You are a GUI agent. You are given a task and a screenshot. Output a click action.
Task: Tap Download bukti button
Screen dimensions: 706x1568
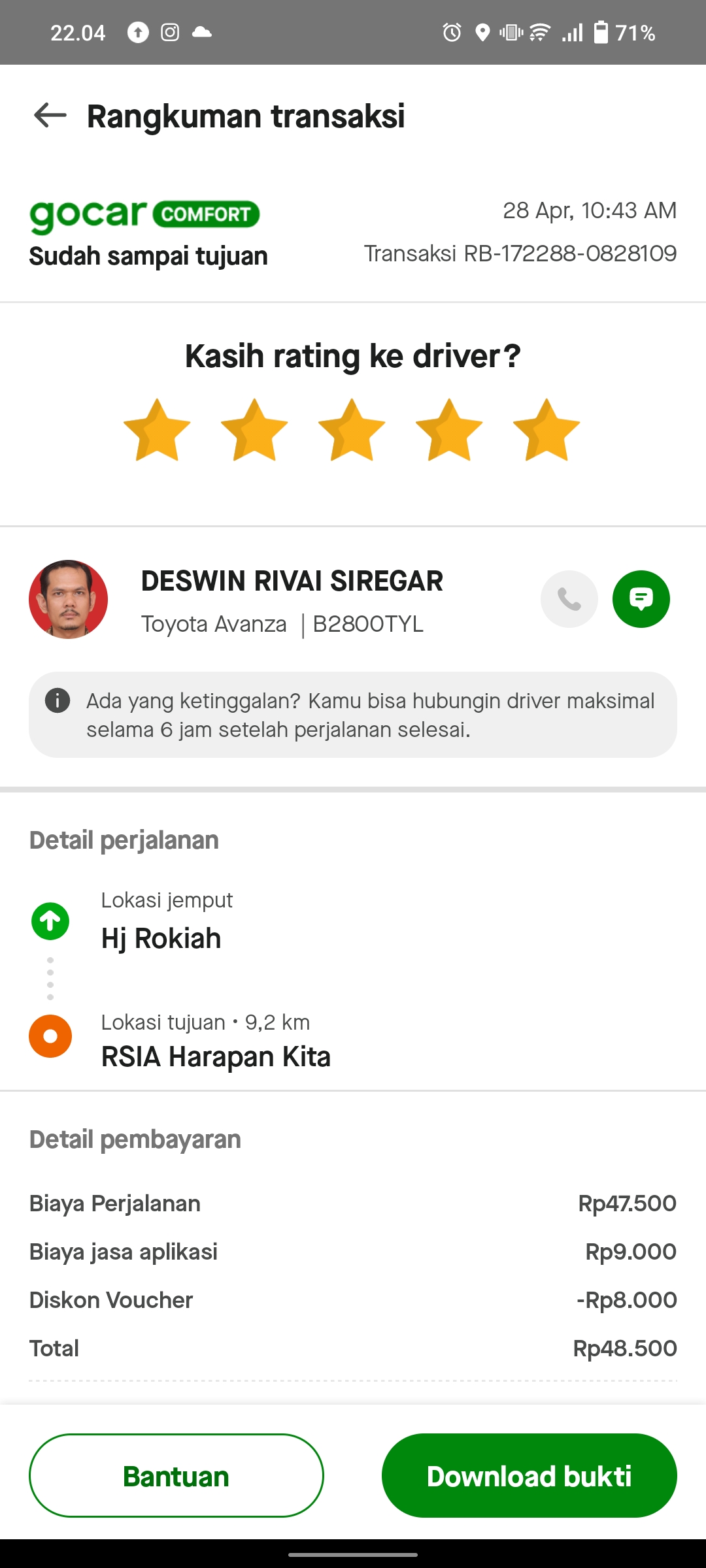pyautogui.click(x=529, y=1476)
